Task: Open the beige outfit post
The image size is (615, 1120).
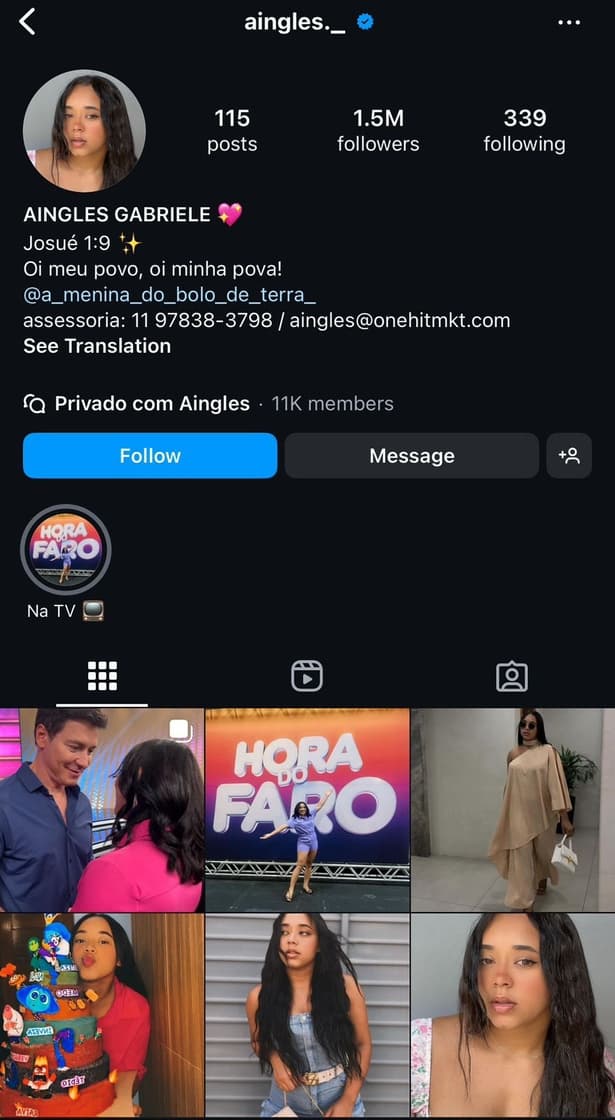Action: (x=513, y=810)
